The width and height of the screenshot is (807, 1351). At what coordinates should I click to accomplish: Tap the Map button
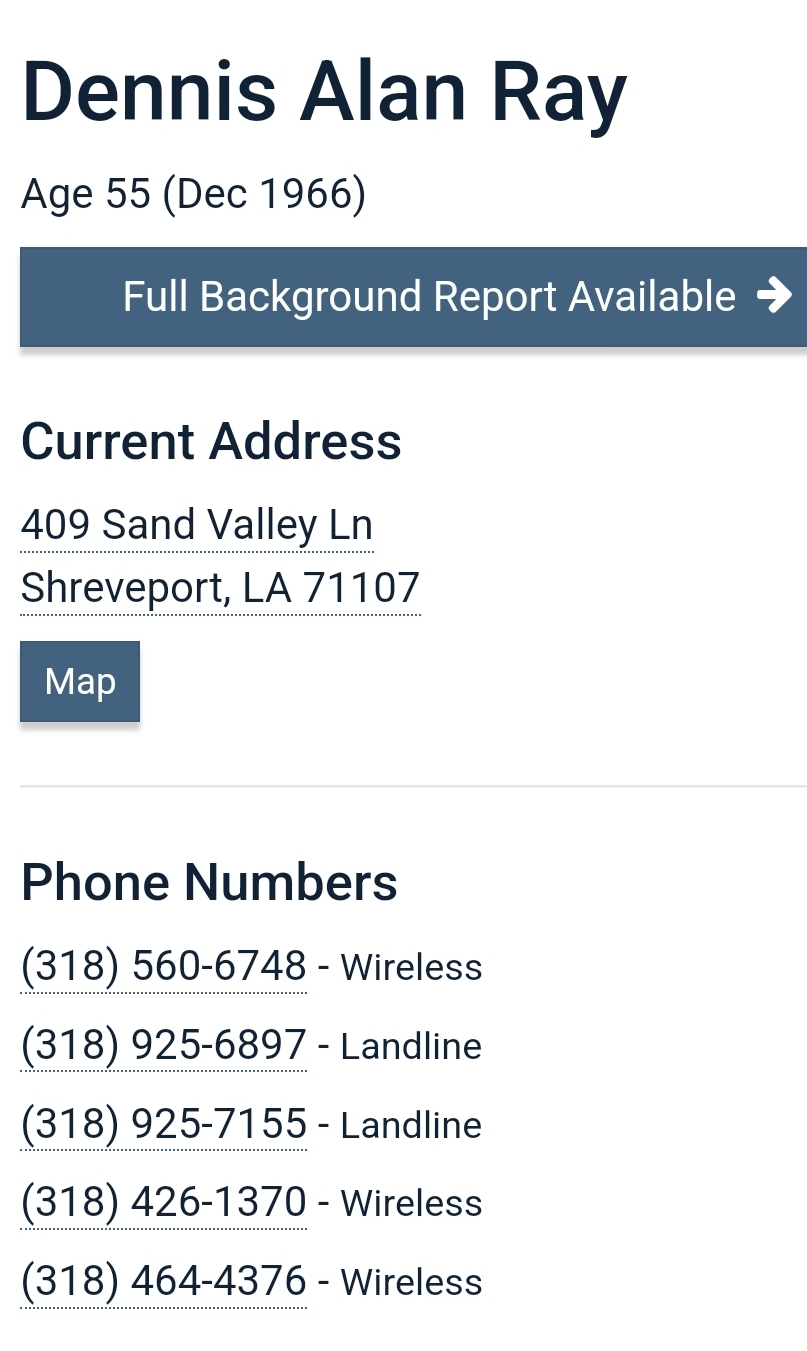pos(80,682)
